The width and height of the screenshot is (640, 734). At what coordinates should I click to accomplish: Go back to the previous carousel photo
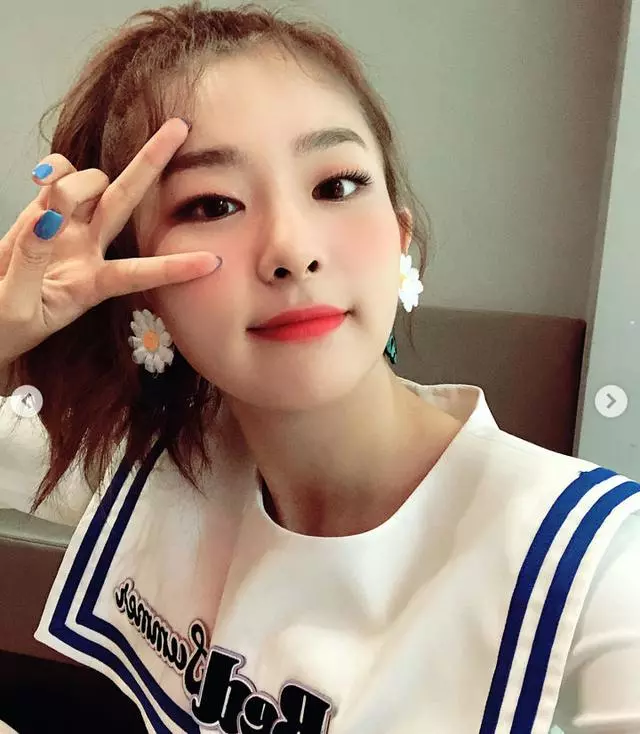(x=26, y=401)
